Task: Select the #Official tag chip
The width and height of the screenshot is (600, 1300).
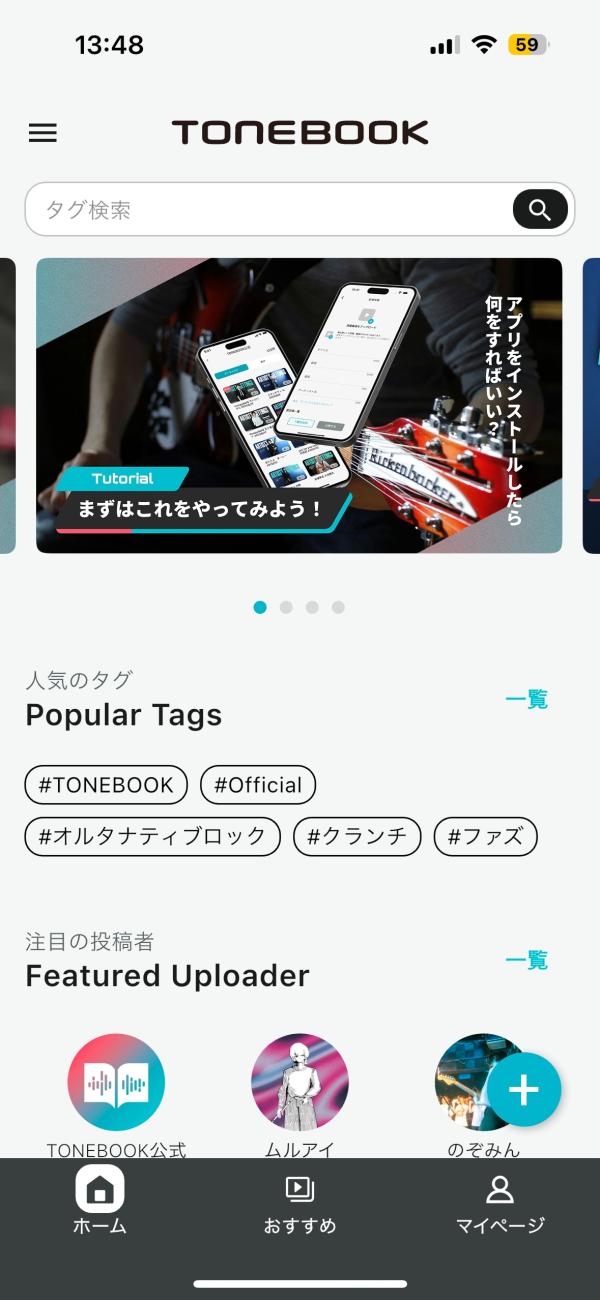Action: (x=258, y=785)
